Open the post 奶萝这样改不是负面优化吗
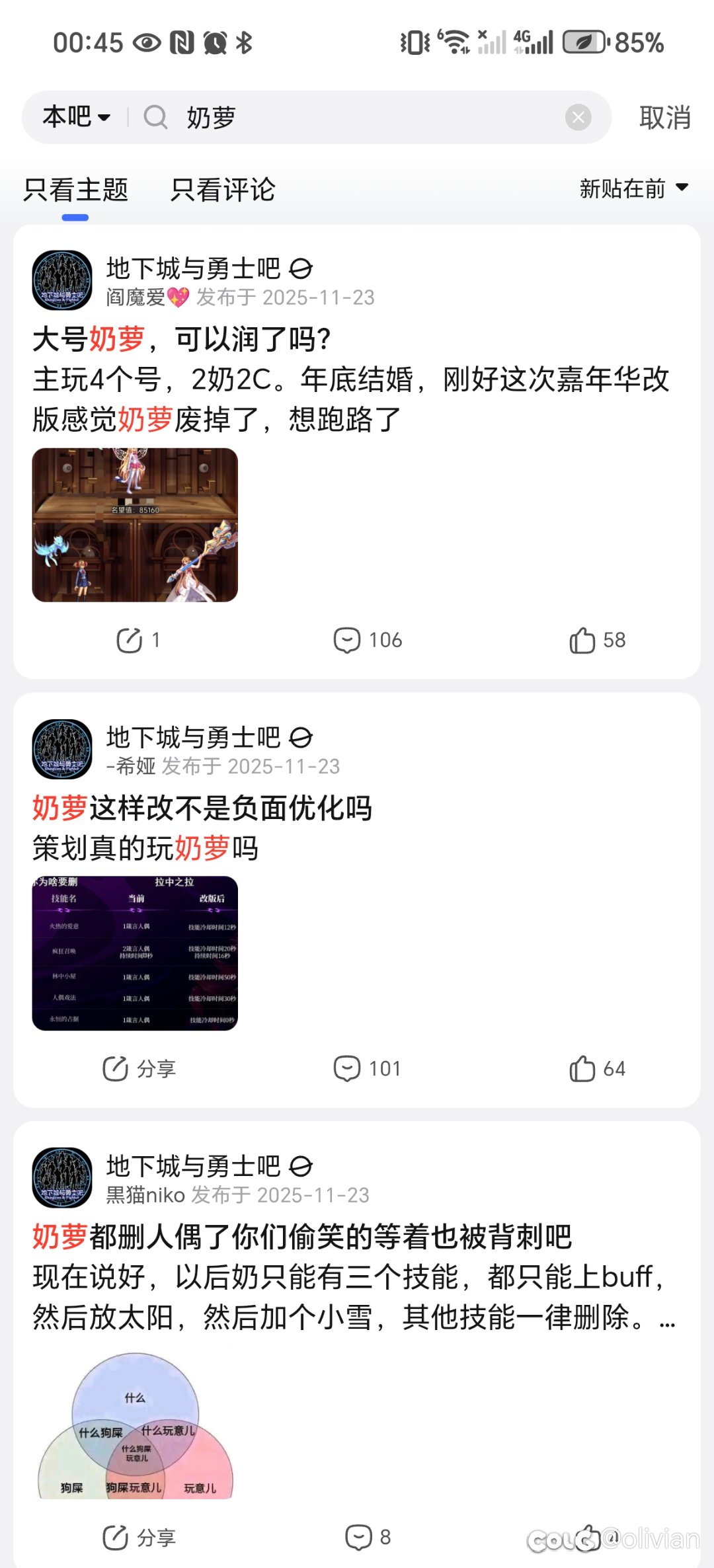 pyautogui.click(x=202, y=808)
